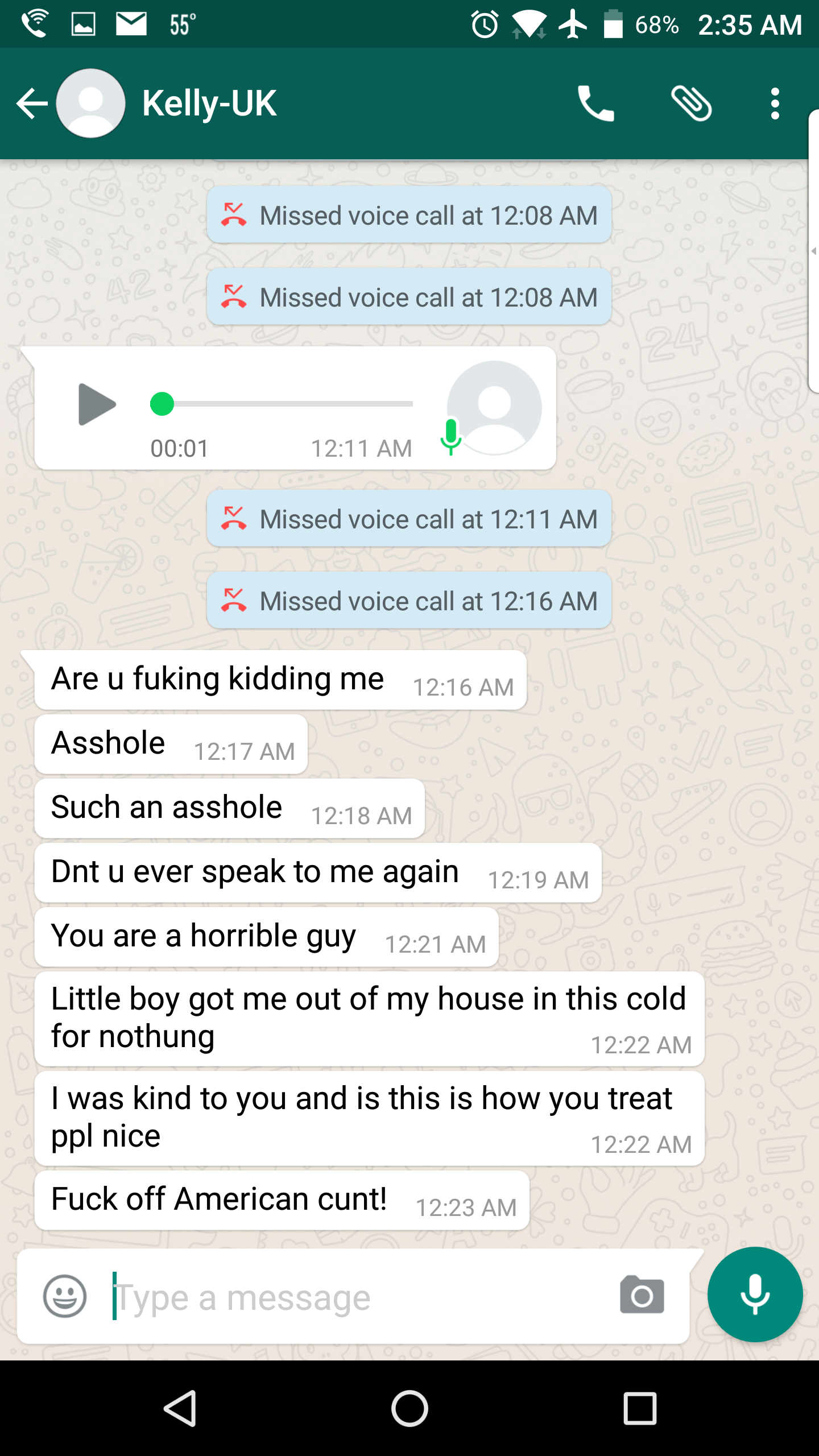Focus the Type a message field
Viewport: 819px width, 1456px height.
point(353,1297)
